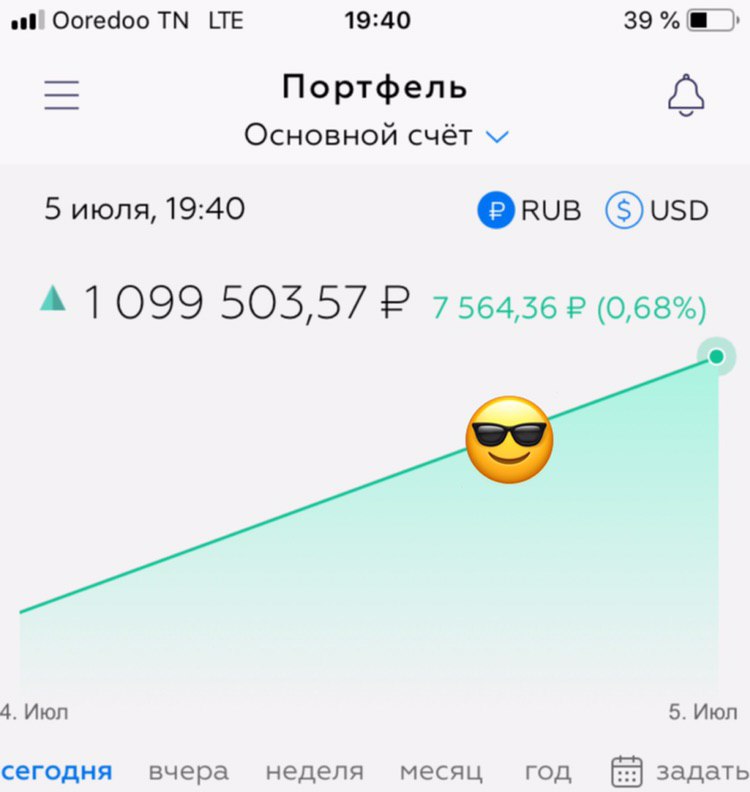Switch portfolio currency to RUB
750x792 pixels.
[529, 211]
